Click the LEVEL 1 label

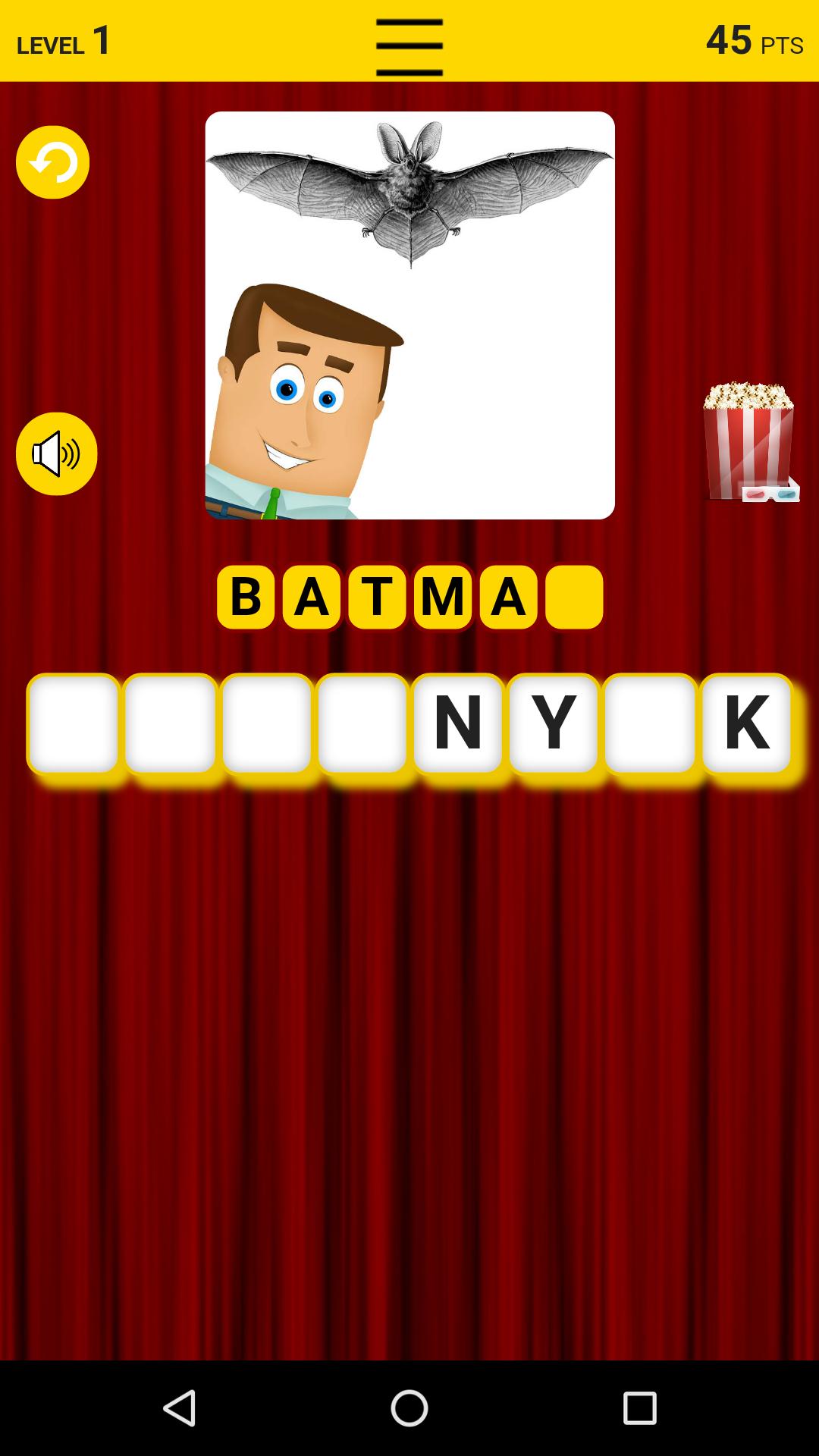[63, 43]
